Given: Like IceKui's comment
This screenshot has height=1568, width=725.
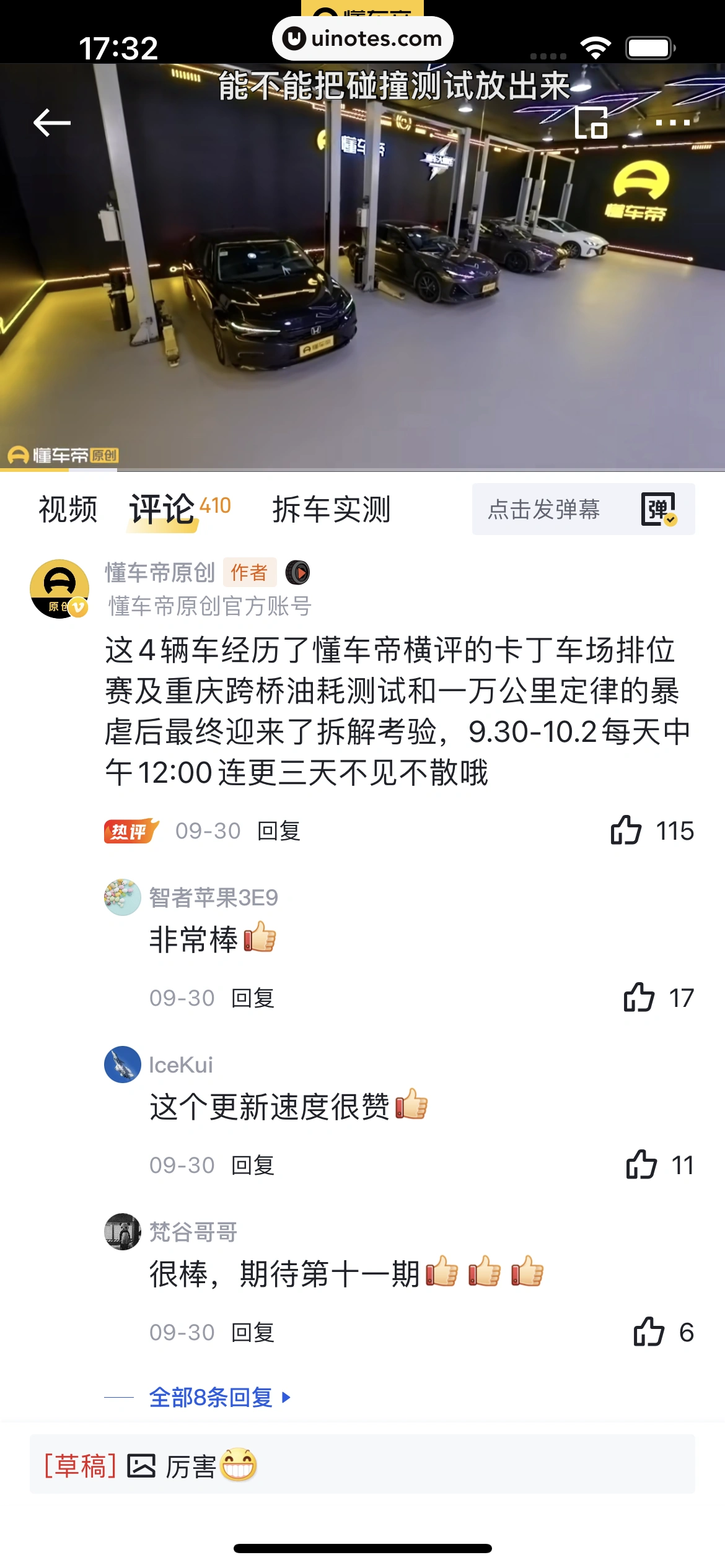Looking at the screenshot, I should click(x=641, y=1165).
